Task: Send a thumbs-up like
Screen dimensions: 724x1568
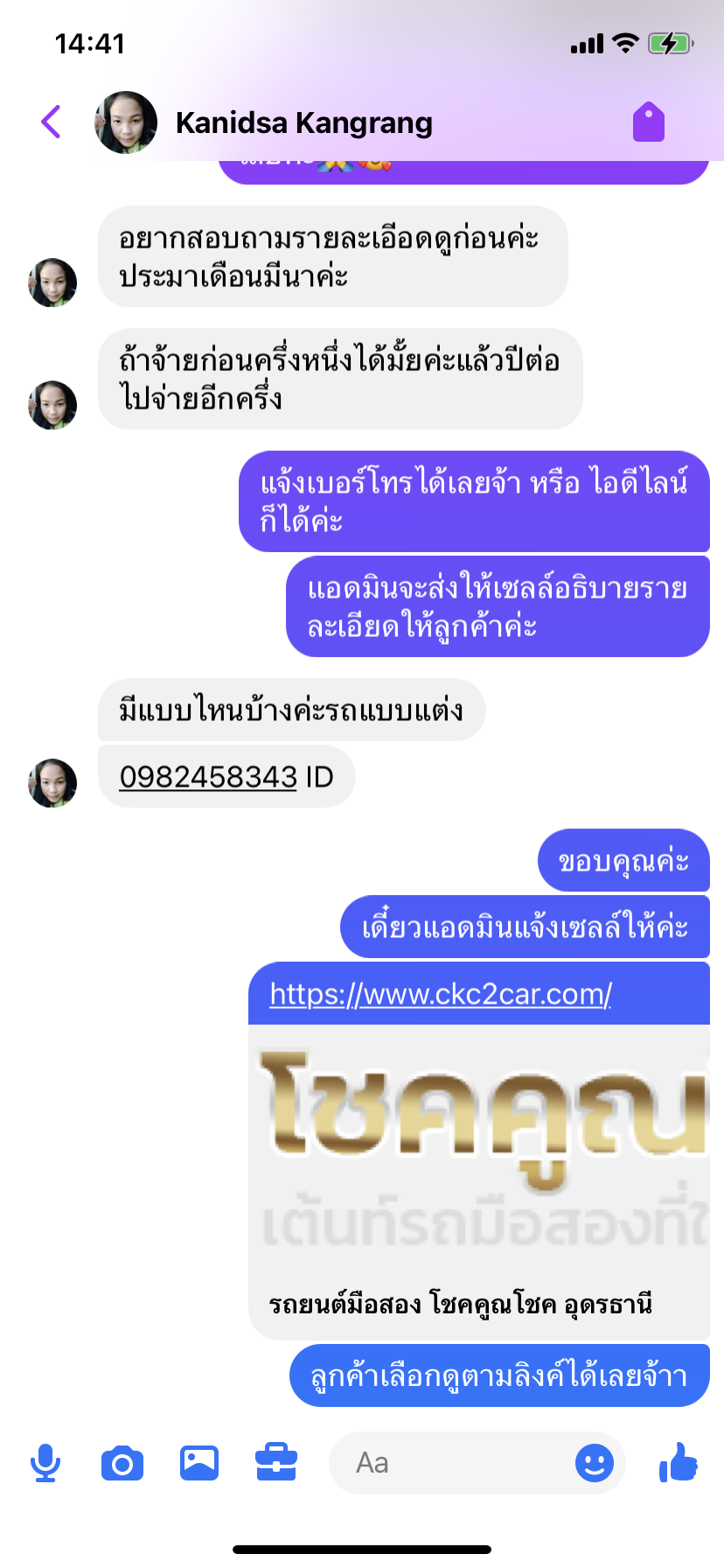Action: click(x=679, y=1462)
